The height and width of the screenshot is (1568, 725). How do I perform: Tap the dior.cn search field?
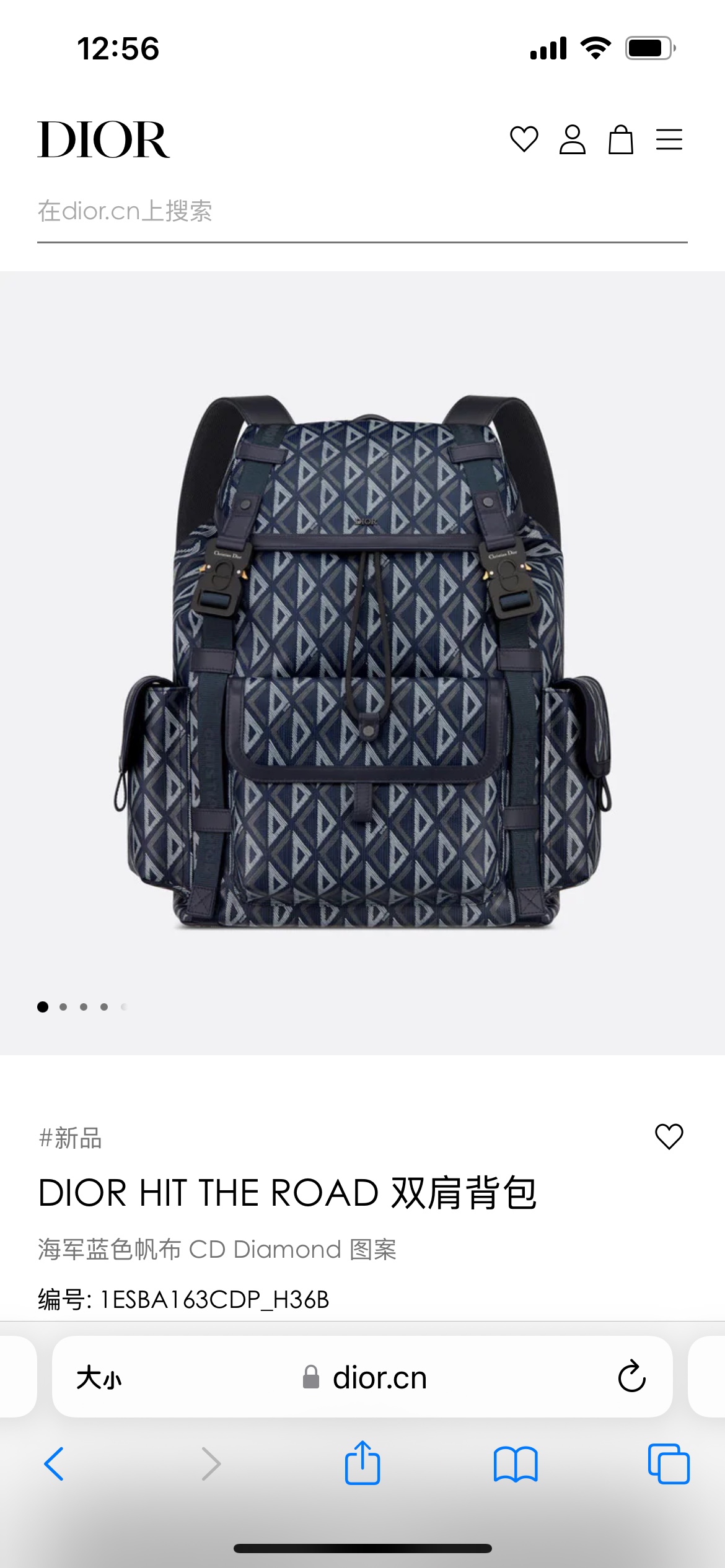[362, 212]
